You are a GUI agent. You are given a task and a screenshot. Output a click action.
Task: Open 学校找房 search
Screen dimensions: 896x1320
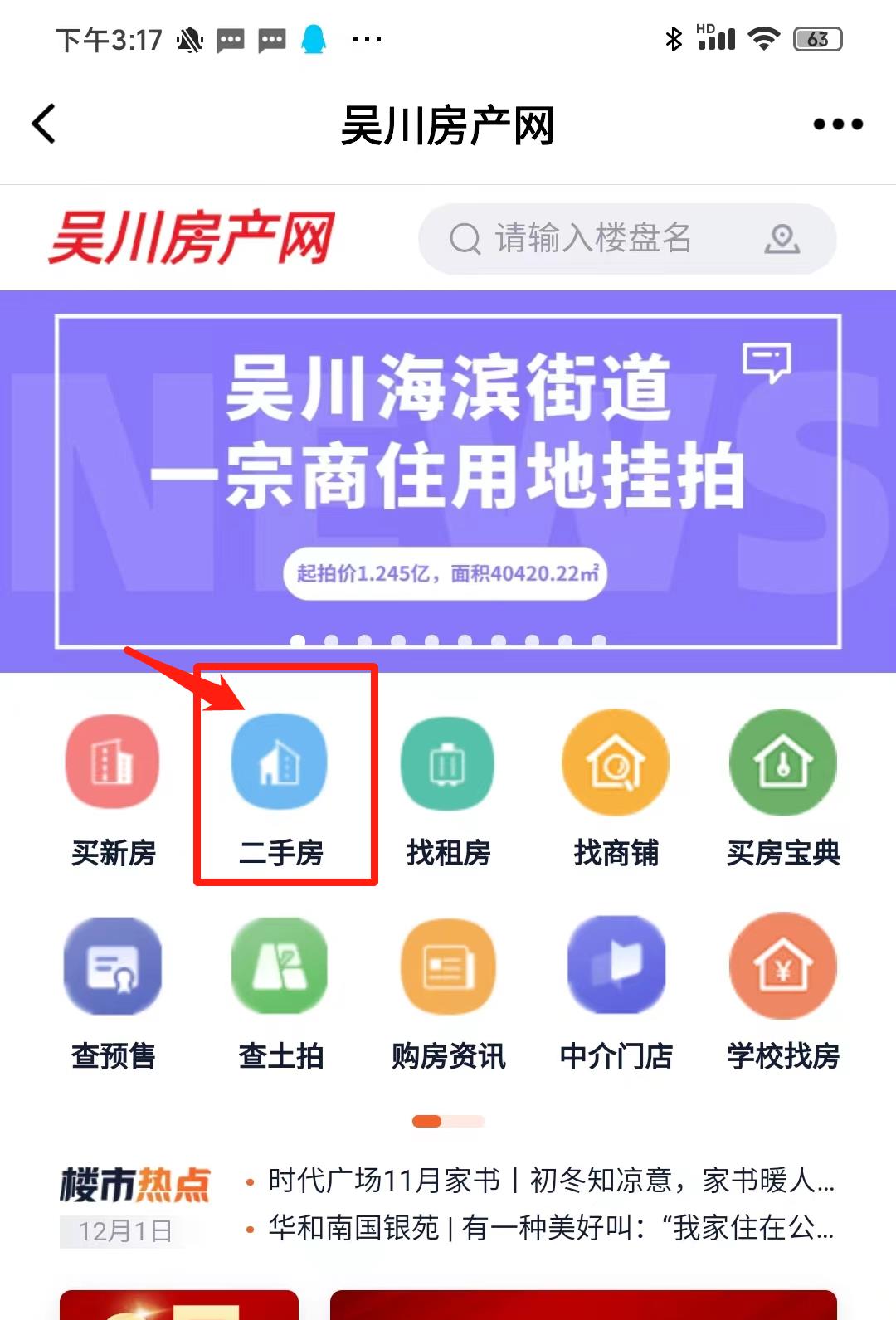coord(783,991)
